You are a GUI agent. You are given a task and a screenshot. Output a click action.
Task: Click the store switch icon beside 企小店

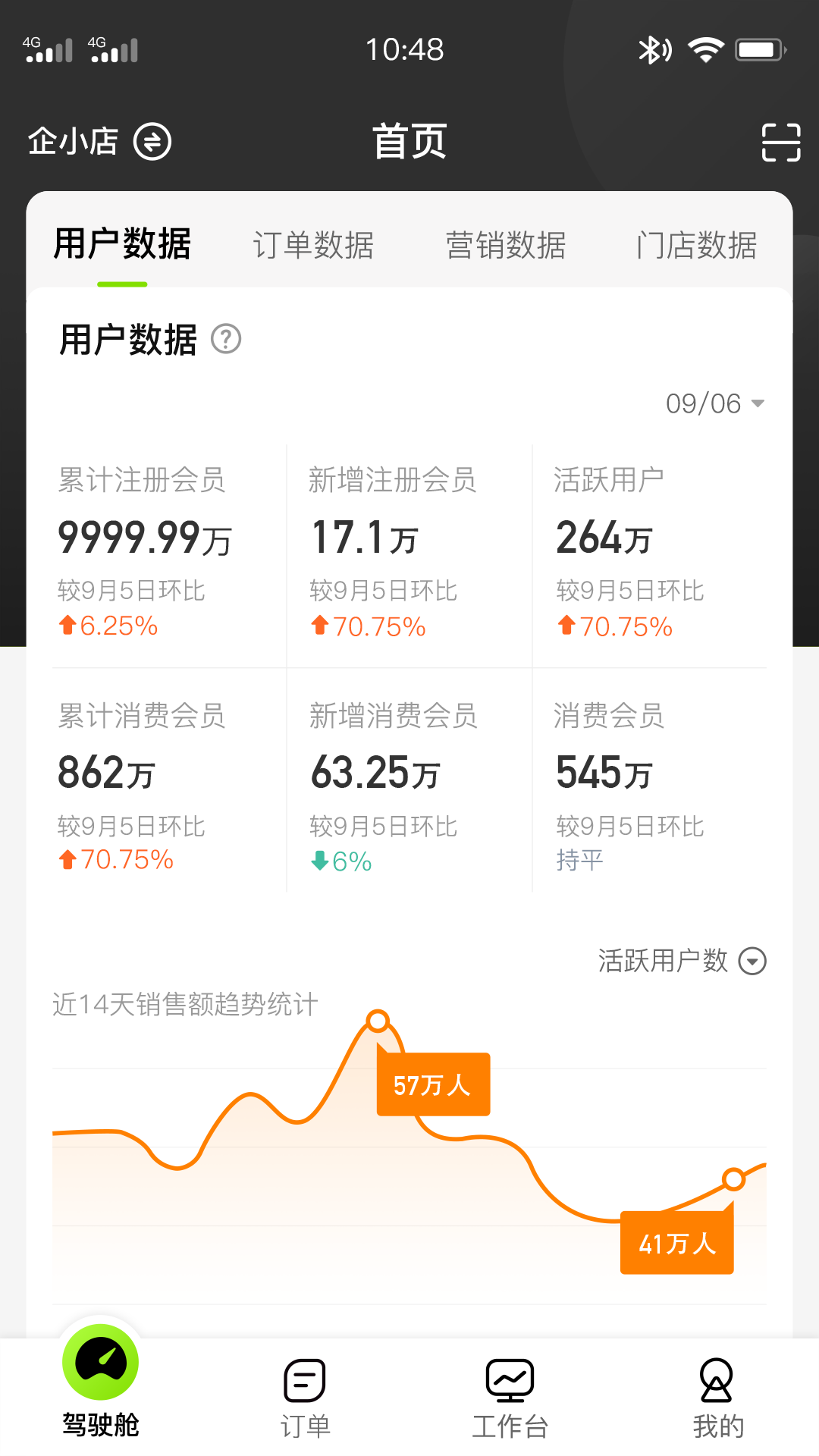click(x=152, y=141)
